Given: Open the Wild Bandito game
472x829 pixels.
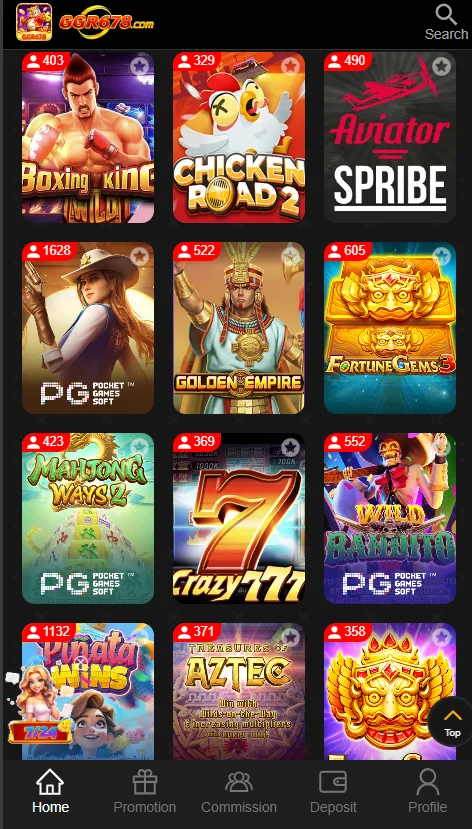Looking at the screenshot, I should 390,518.
